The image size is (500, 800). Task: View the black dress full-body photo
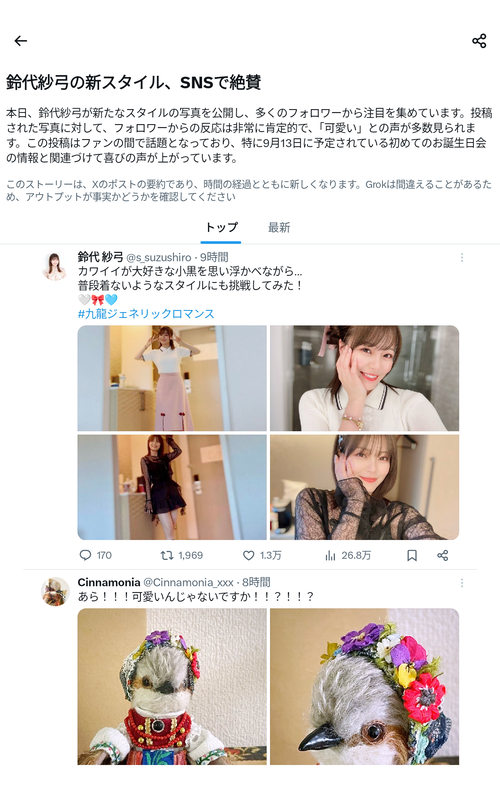[172, 487]
